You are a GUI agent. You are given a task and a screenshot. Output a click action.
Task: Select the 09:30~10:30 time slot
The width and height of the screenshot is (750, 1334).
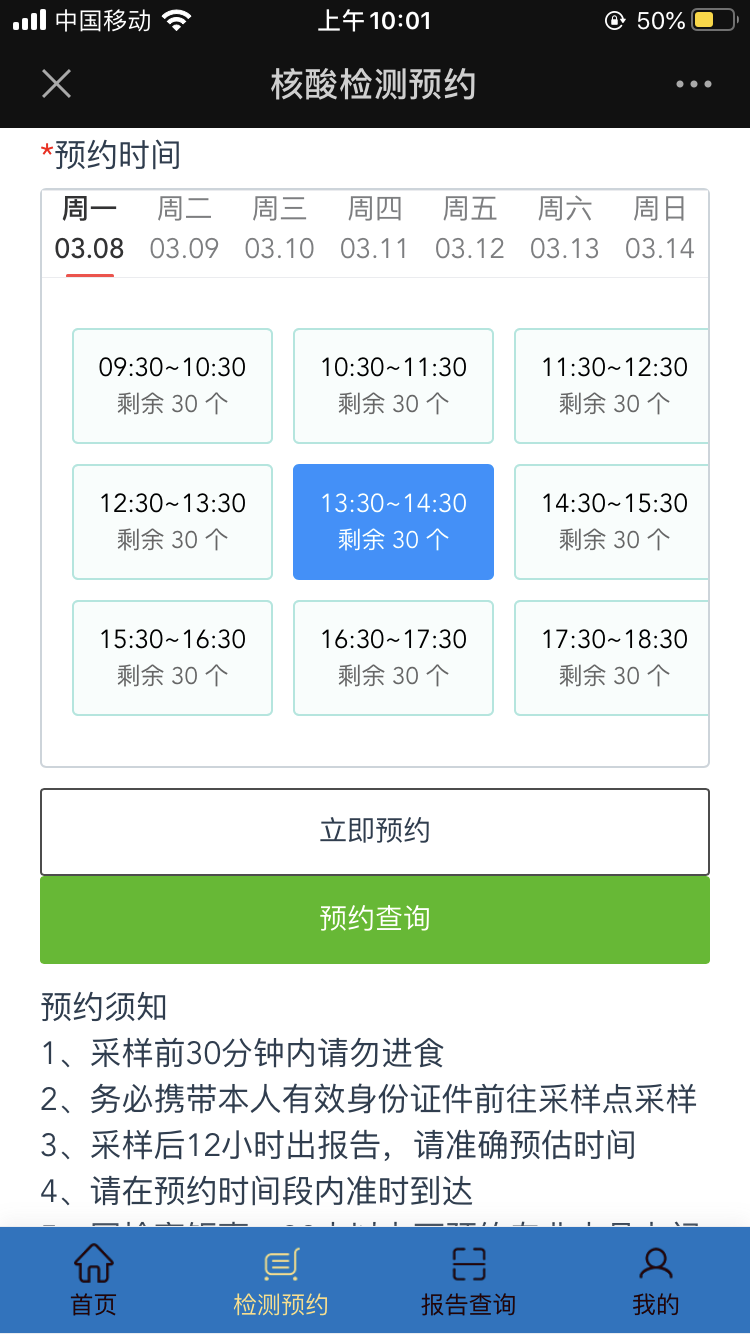point(172,386)
